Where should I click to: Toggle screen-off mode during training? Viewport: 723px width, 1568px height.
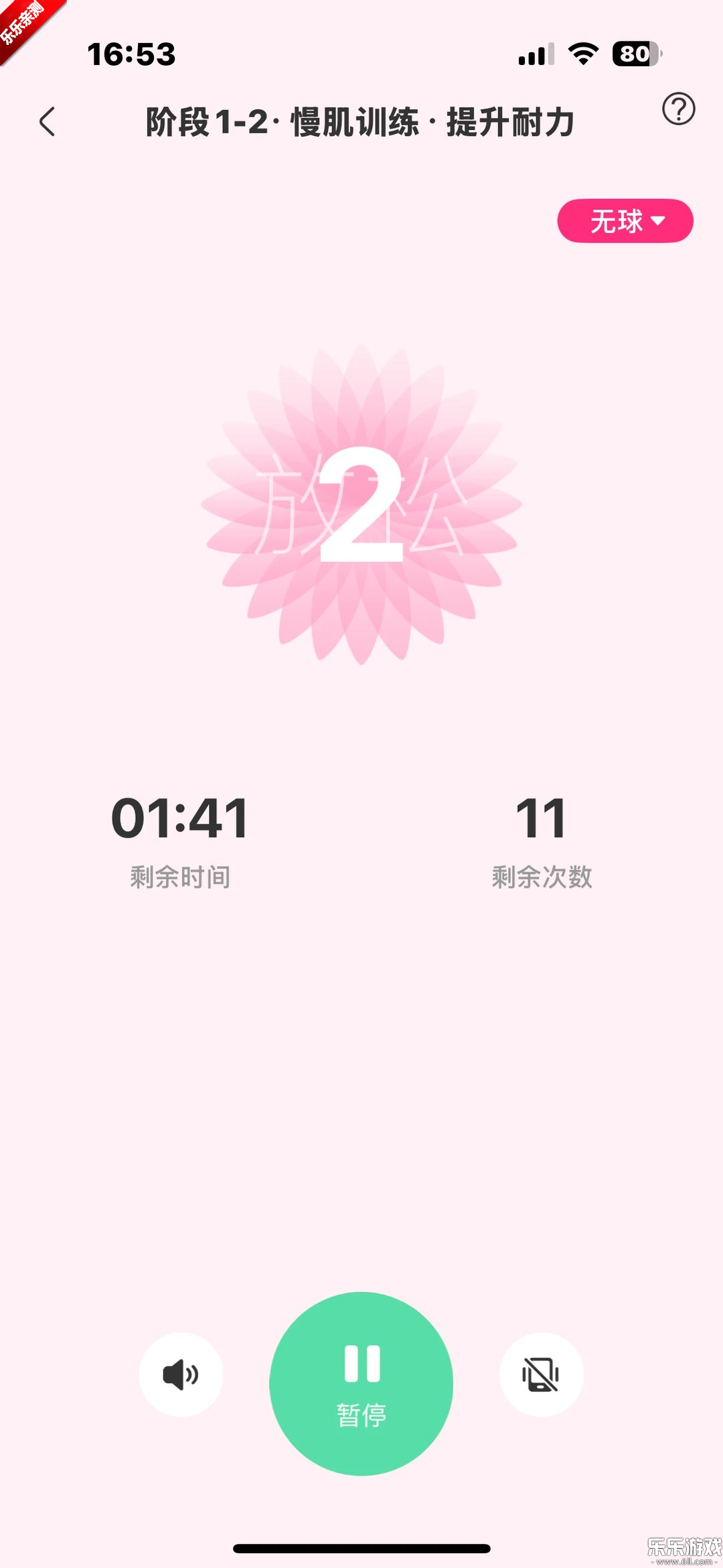click(x=542, y=1374)
